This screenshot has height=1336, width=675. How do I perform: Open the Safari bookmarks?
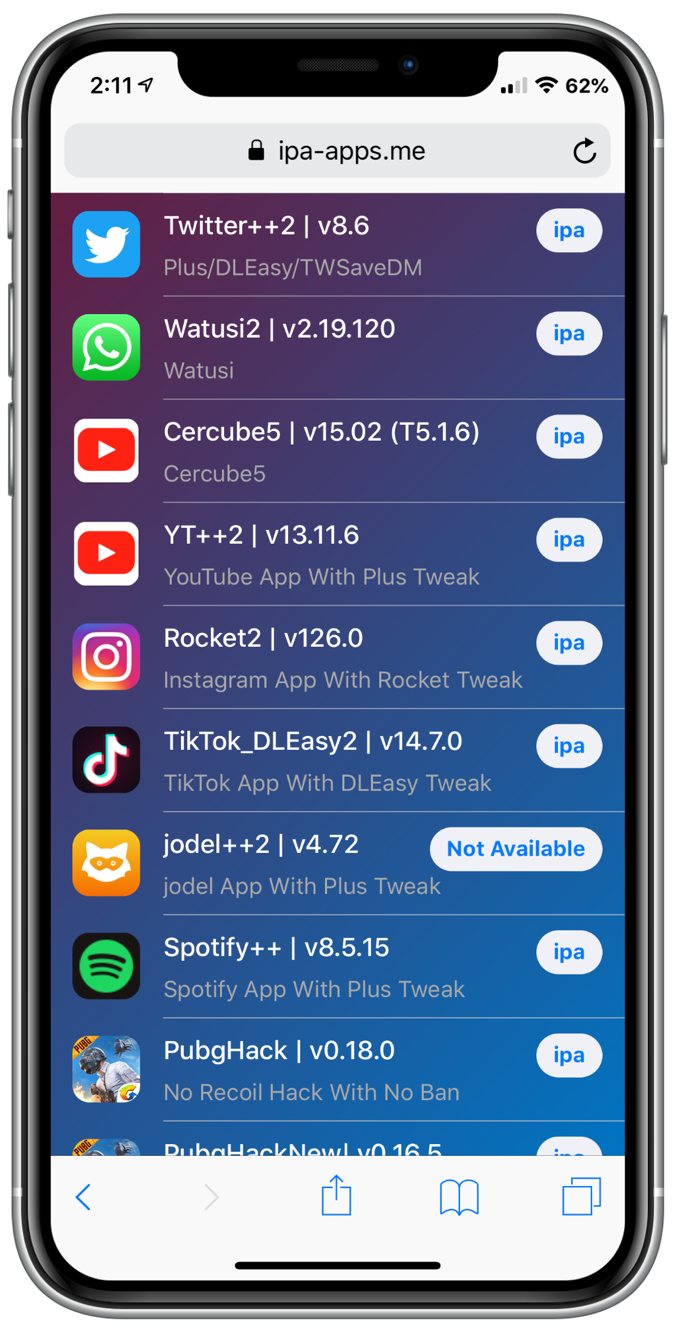point(459,1196)
